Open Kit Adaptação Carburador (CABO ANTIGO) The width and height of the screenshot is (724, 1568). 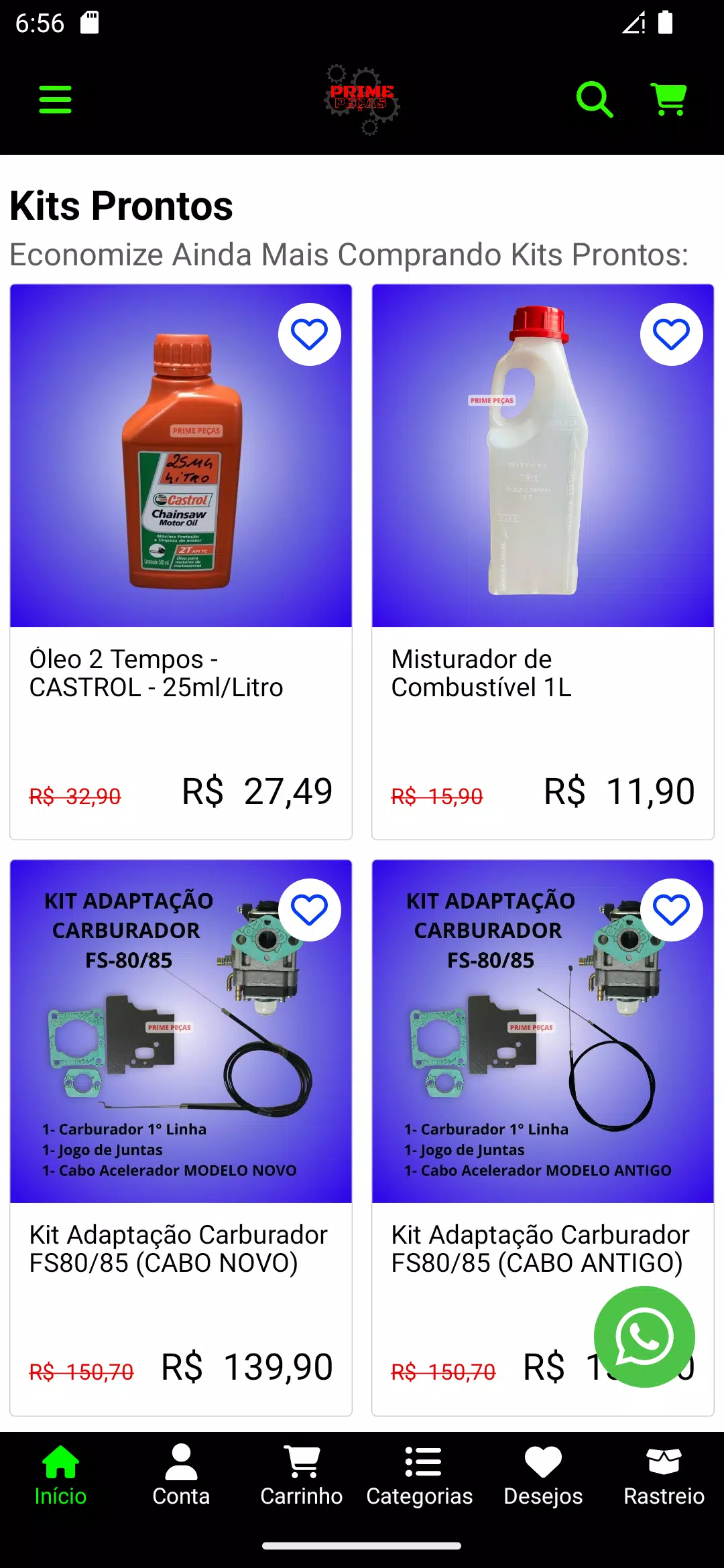pyautogui.click(x=543, y=1137)
